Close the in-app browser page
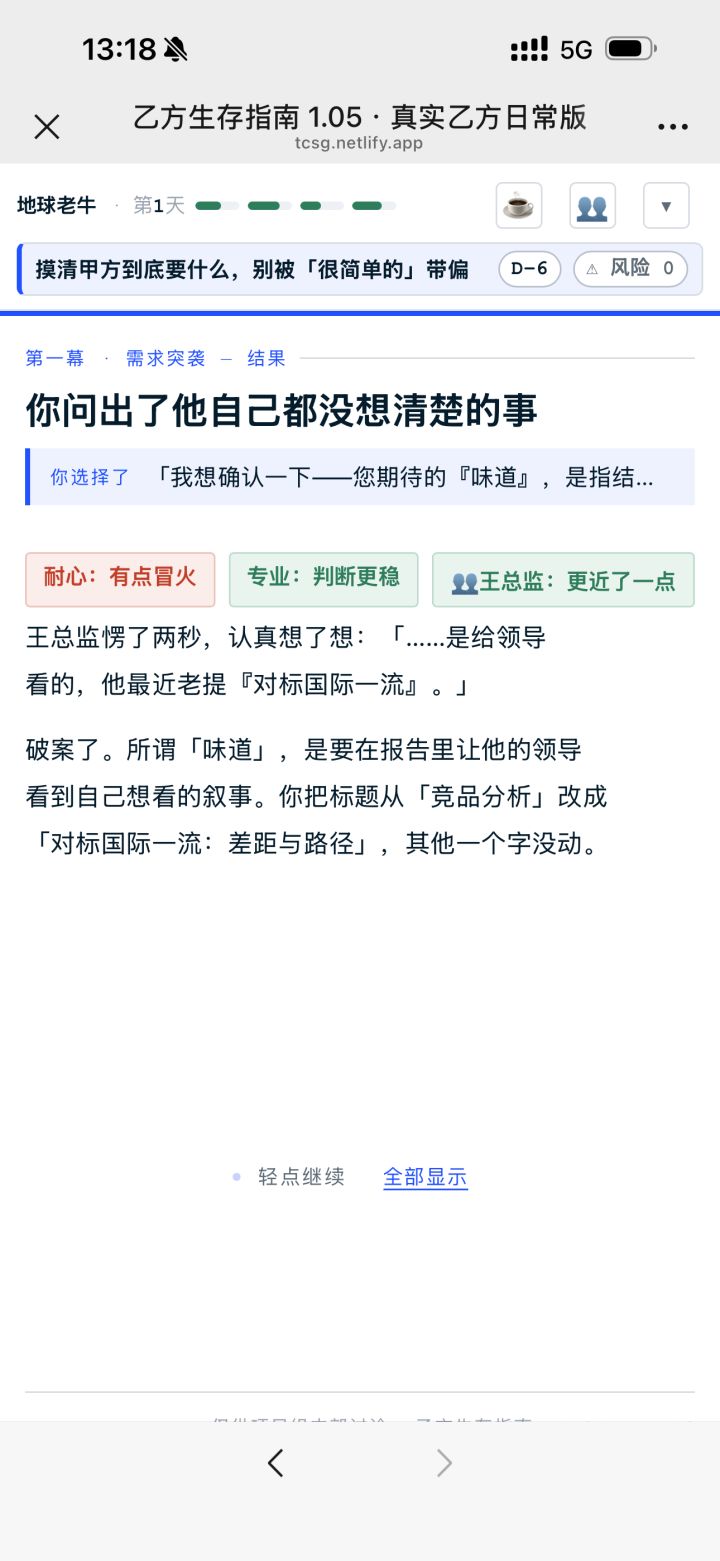The height and width of the screenshot is (1561, 720). pos(47,127)
